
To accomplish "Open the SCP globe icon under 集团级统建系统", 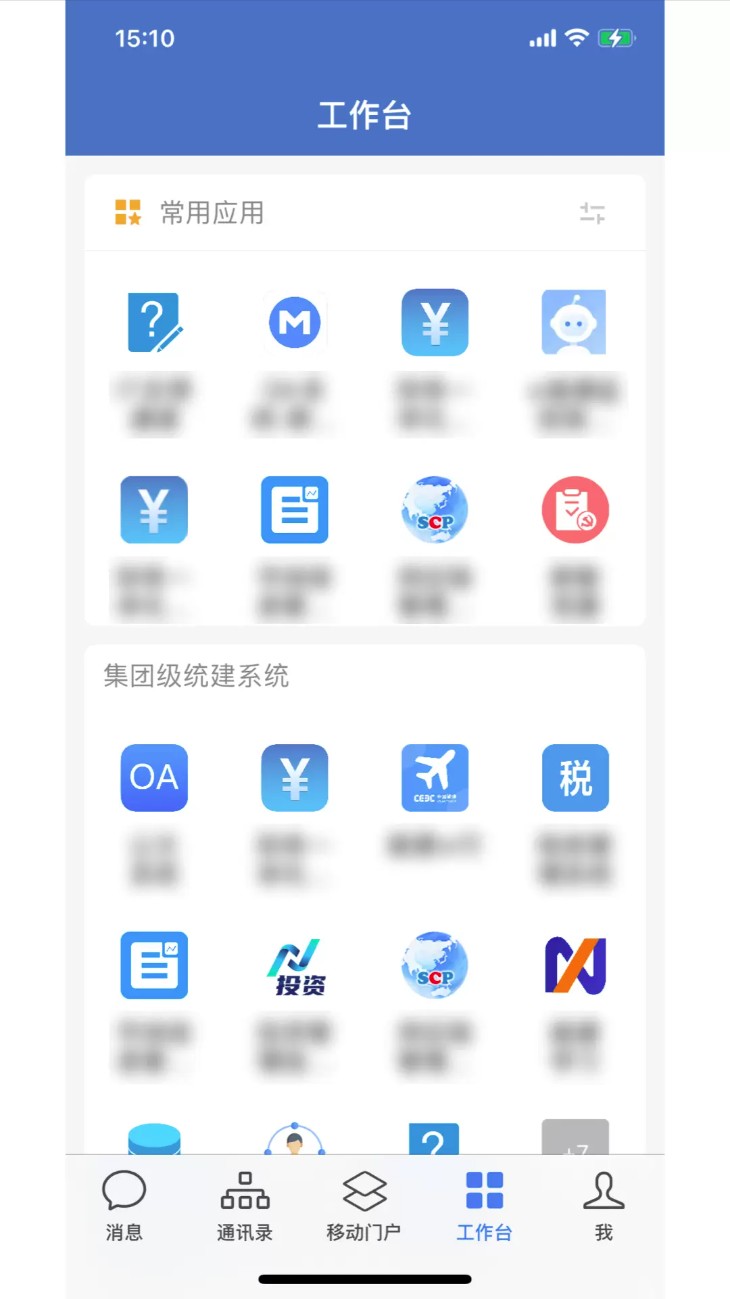I will click(x=434, y=965).
